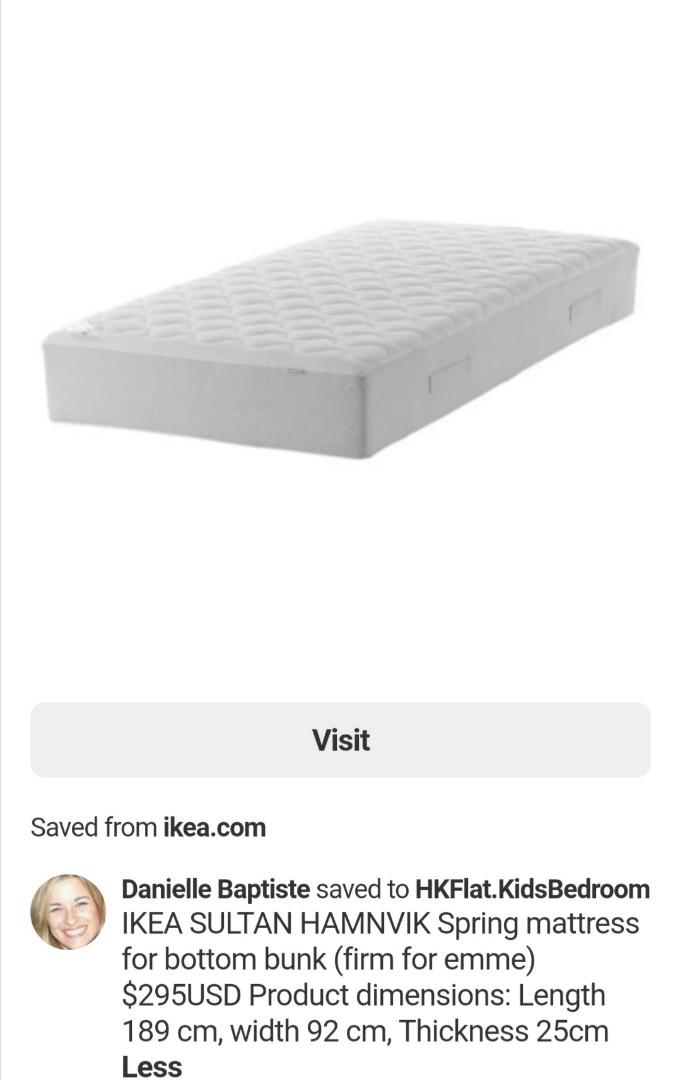Tap the Visit button

coord(340,740)
